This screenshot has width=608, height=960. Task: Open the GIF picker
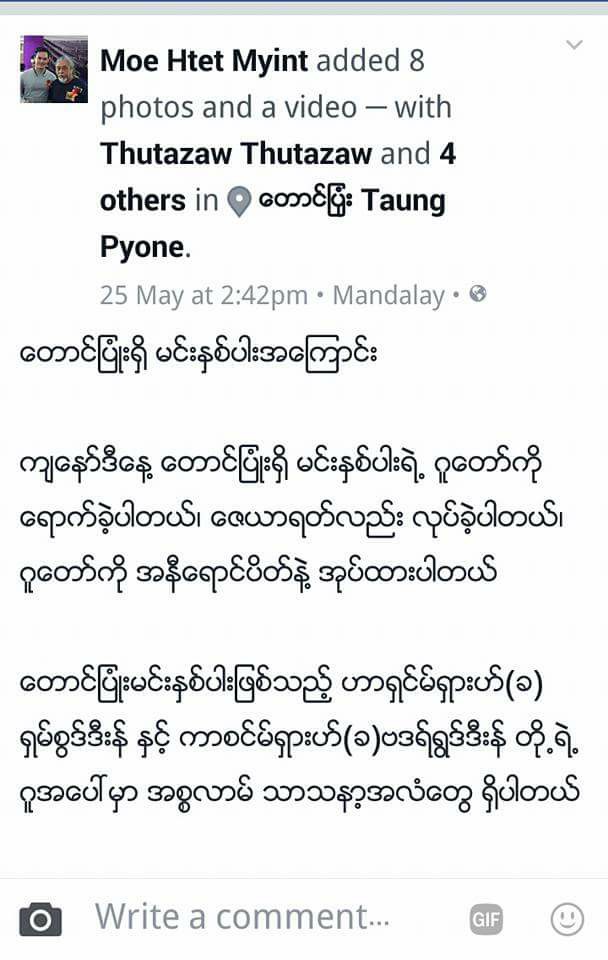(x=486, y=918)
